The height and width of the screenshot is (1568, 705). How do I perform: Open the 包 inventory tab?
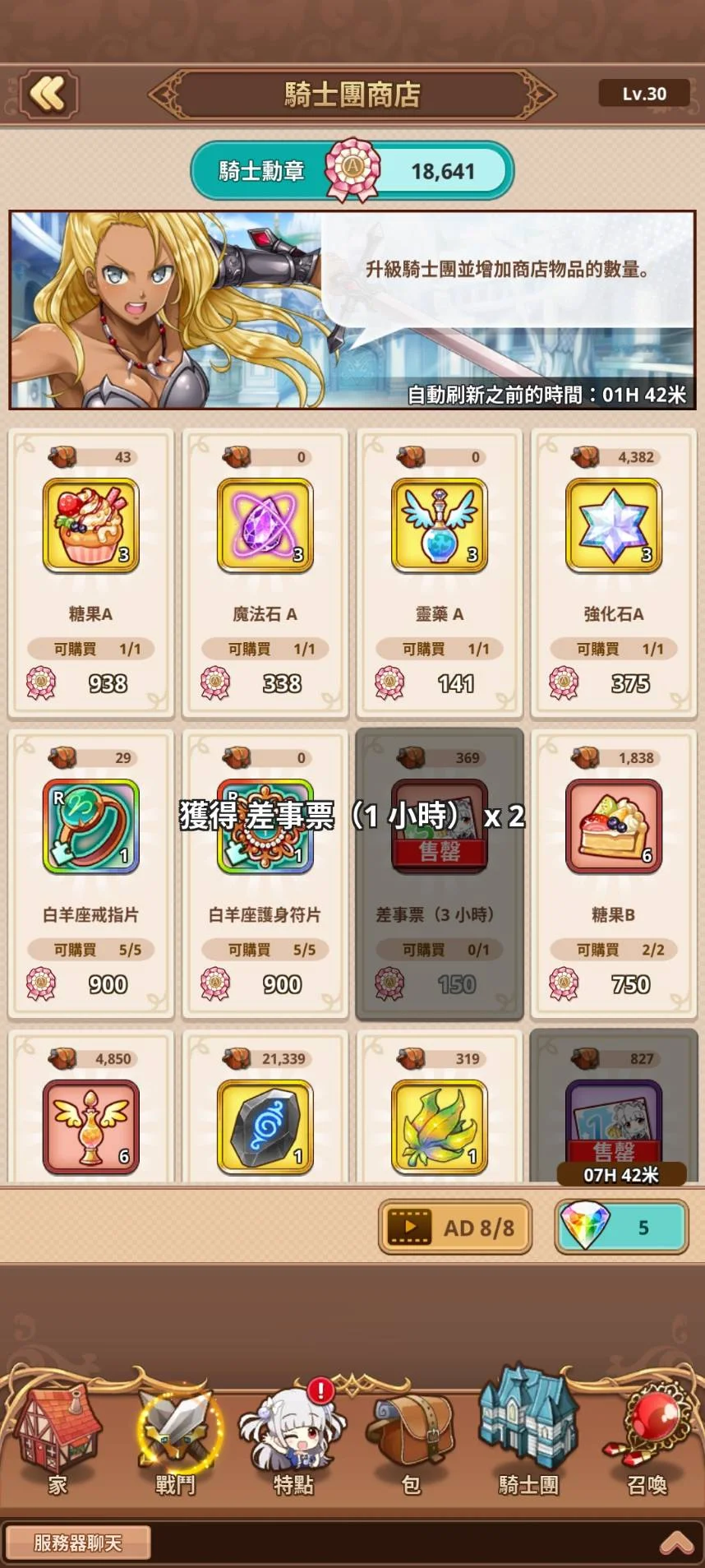[412, 1440]
